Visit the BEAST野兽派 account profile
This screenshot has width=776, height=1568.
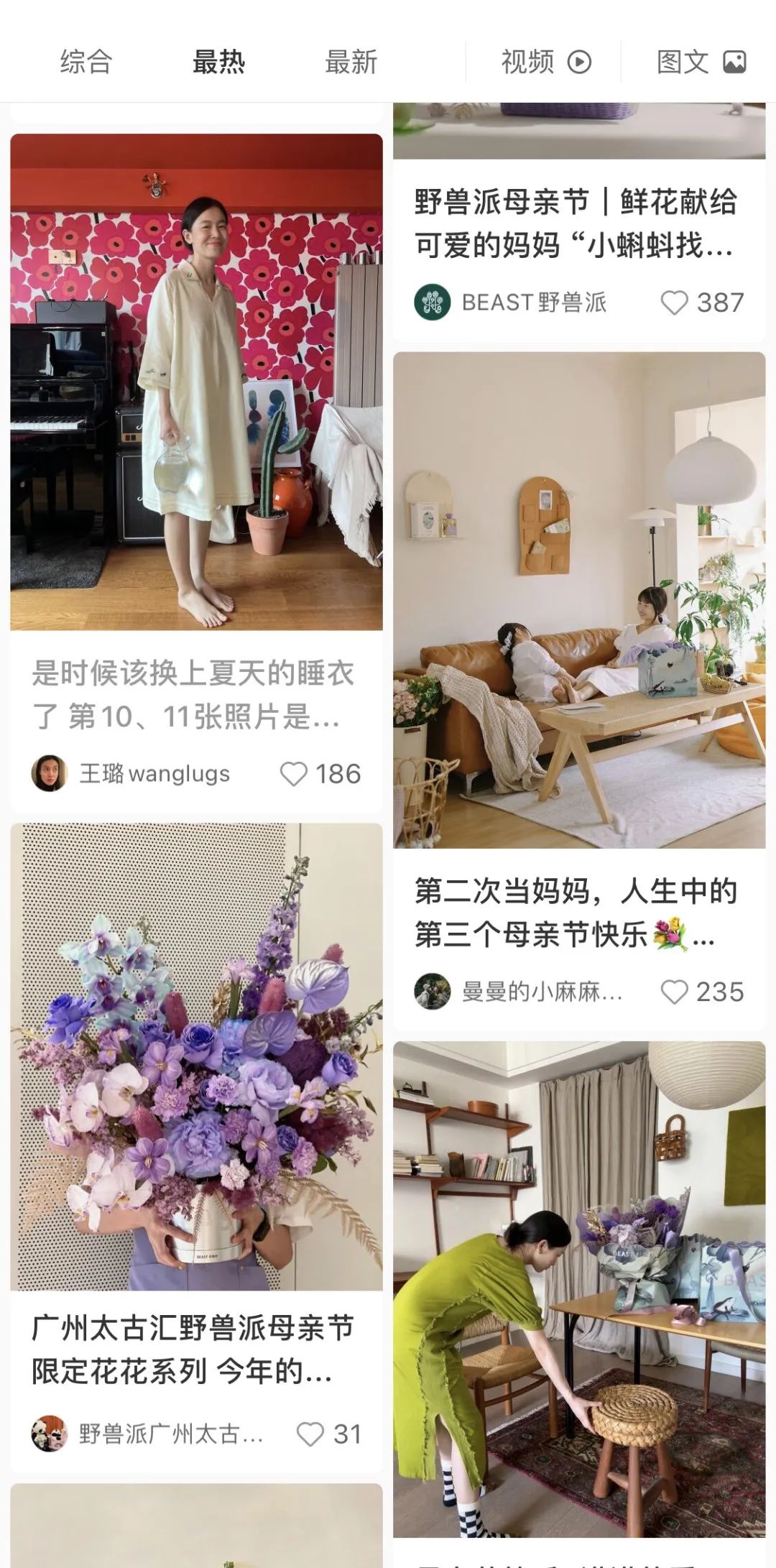[x=433, y=303]
